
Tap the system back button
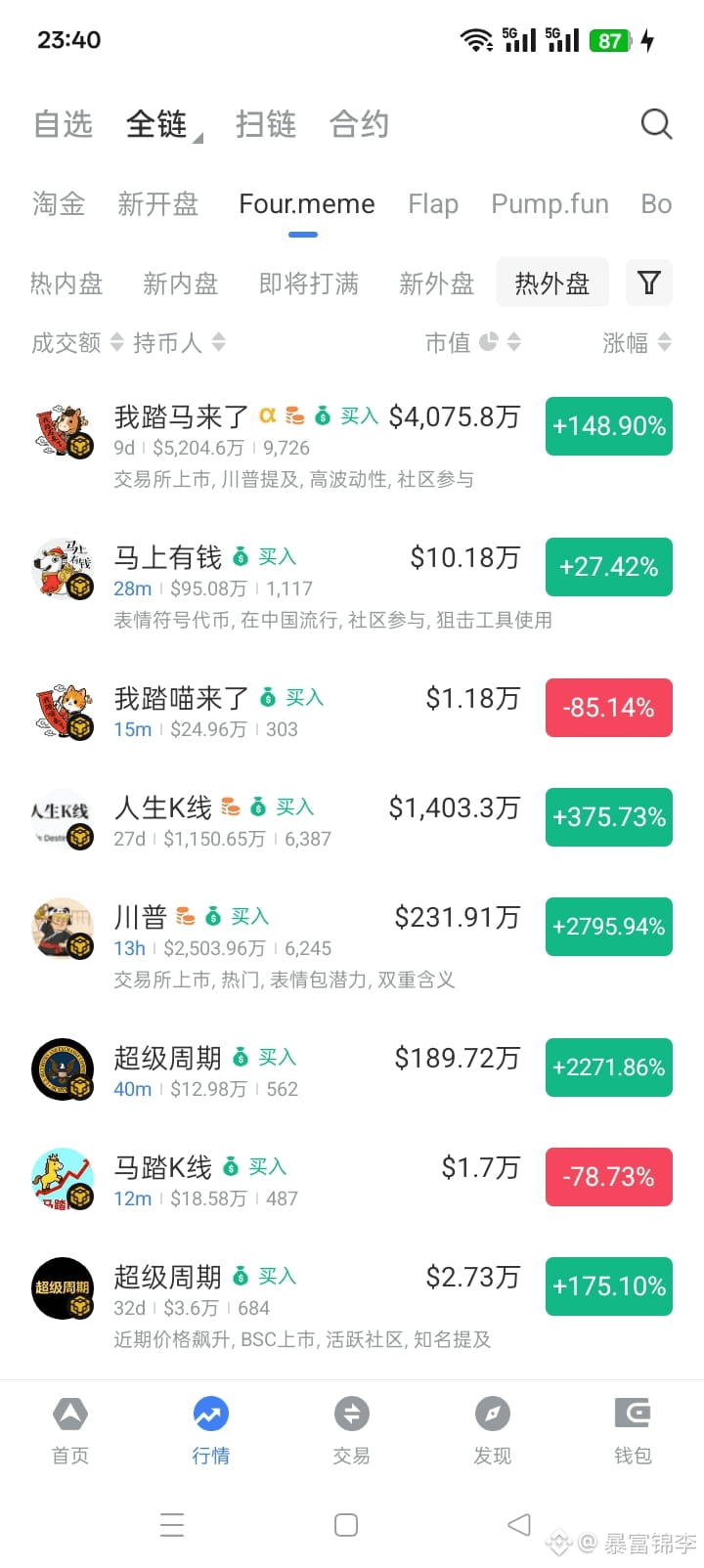tap(519, 1524)
